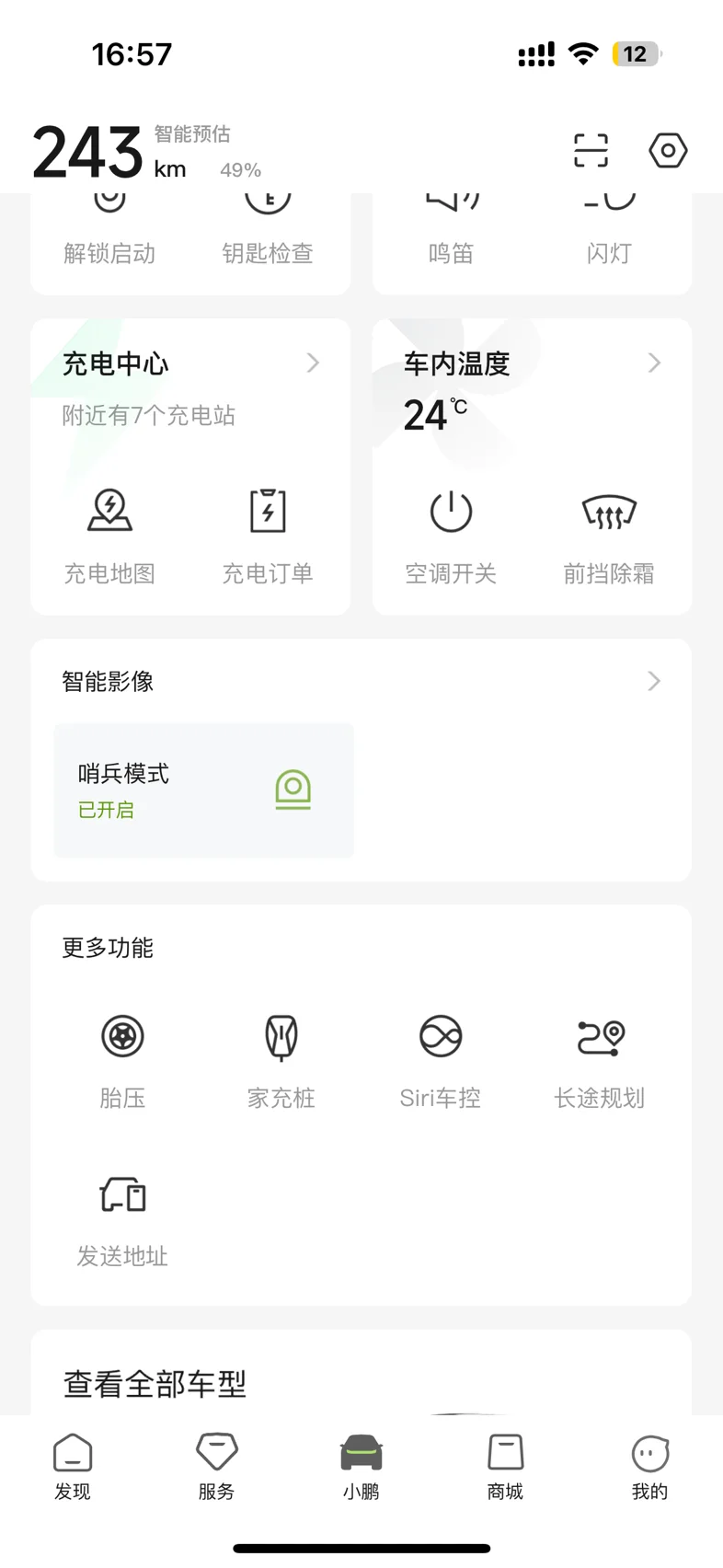
Task: Open 车内温度 temperature details
Action: click(532, 363)
